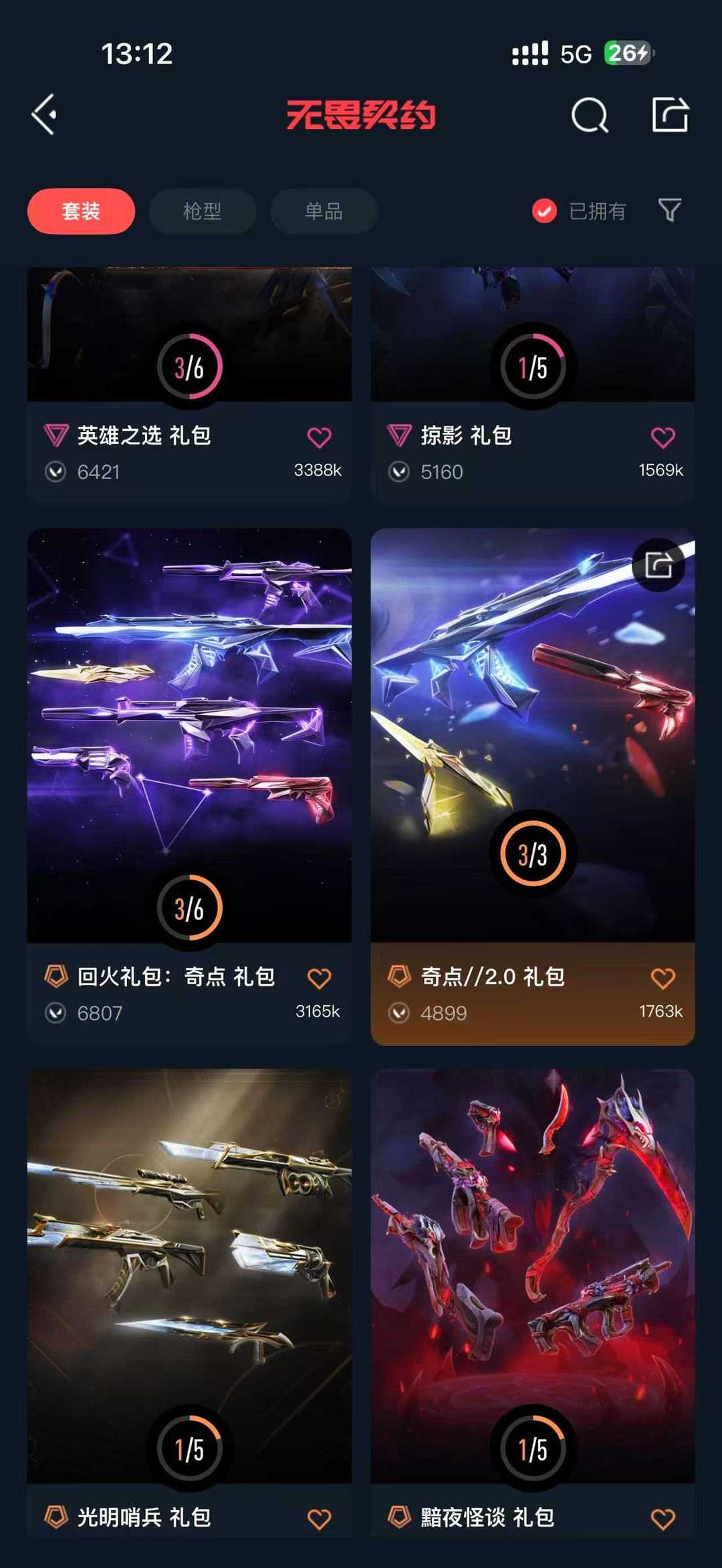Viewport: 722px width, 1568px height.
Task: Switch to the 套装 tab
Action: [x=81, y=211]
